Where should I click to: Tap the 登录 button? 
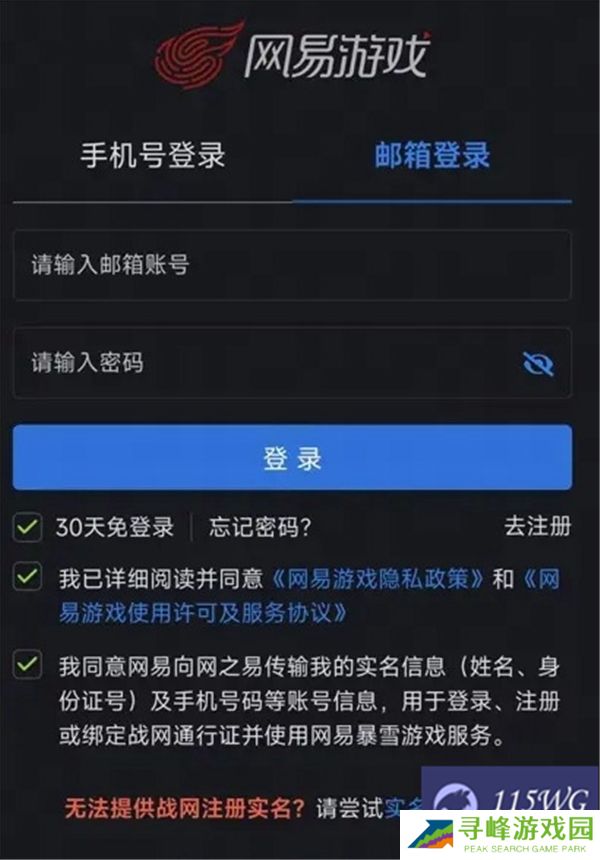[292, 458]
